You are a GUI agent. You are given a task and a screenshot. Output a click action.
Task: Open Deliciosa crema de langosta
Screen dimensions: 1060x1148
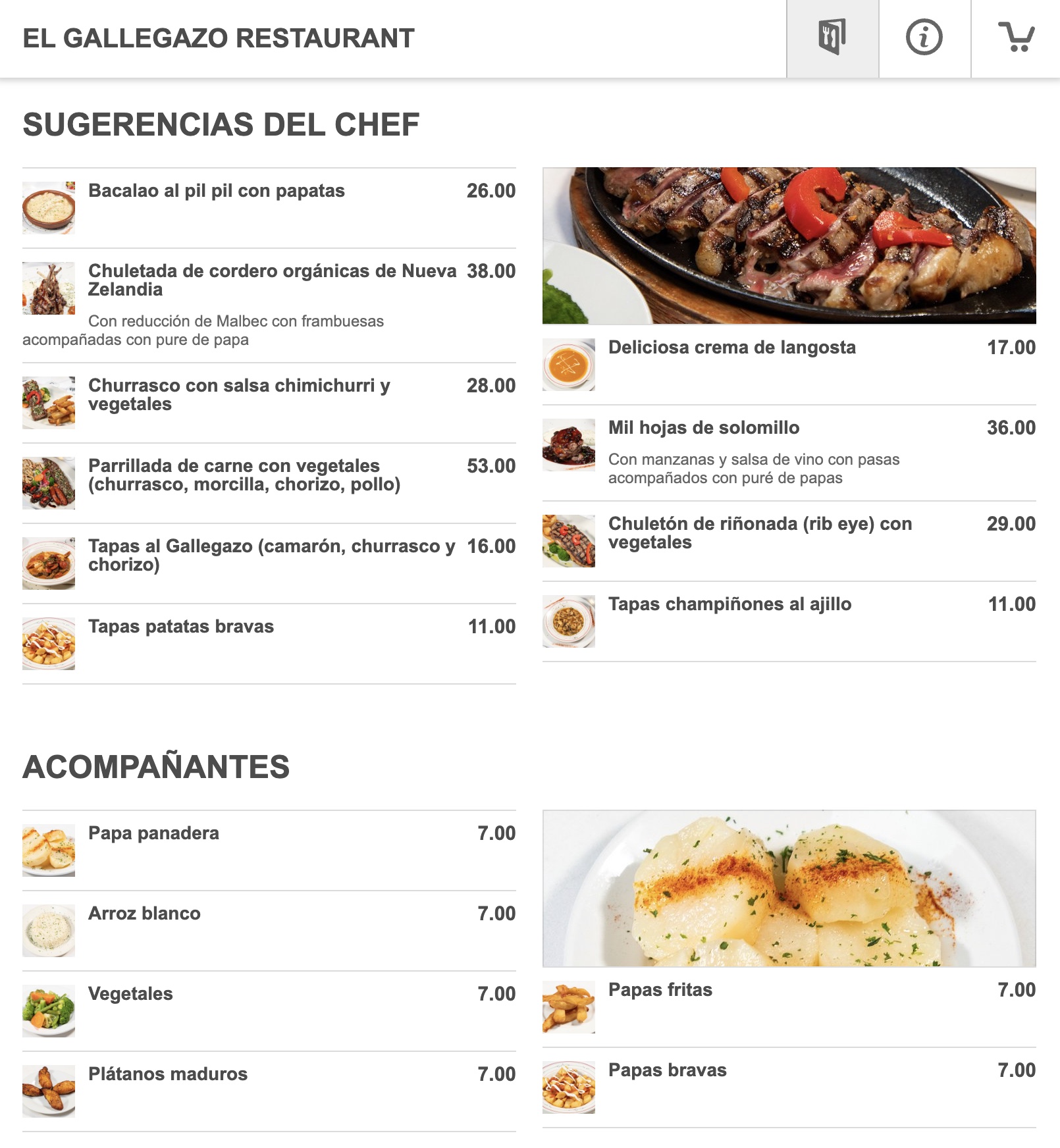coord(731,348)
